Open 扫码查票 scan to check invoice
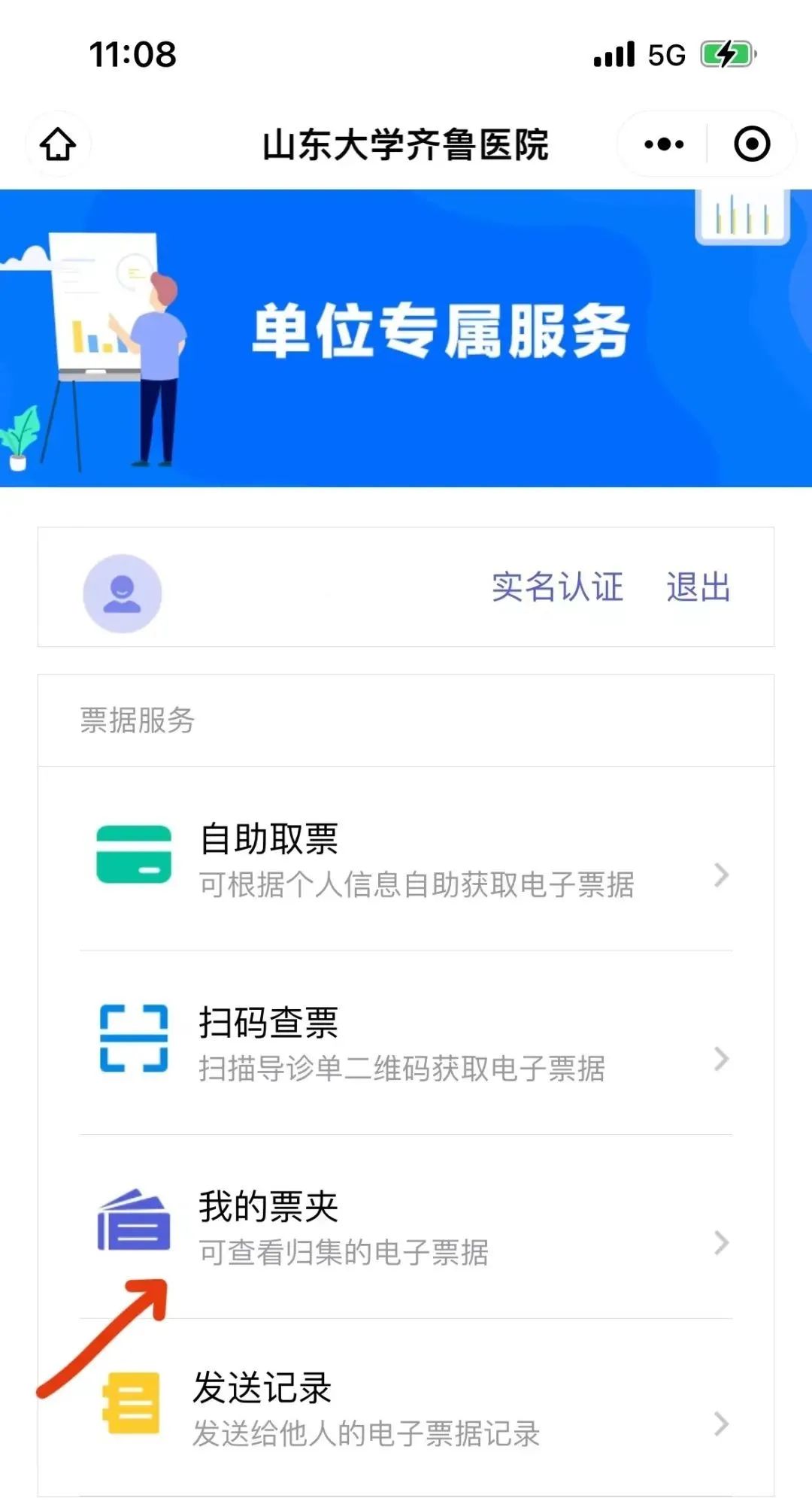This screenshot has width=812, height=1510. pyautogui.click(x=406, y=1043)
